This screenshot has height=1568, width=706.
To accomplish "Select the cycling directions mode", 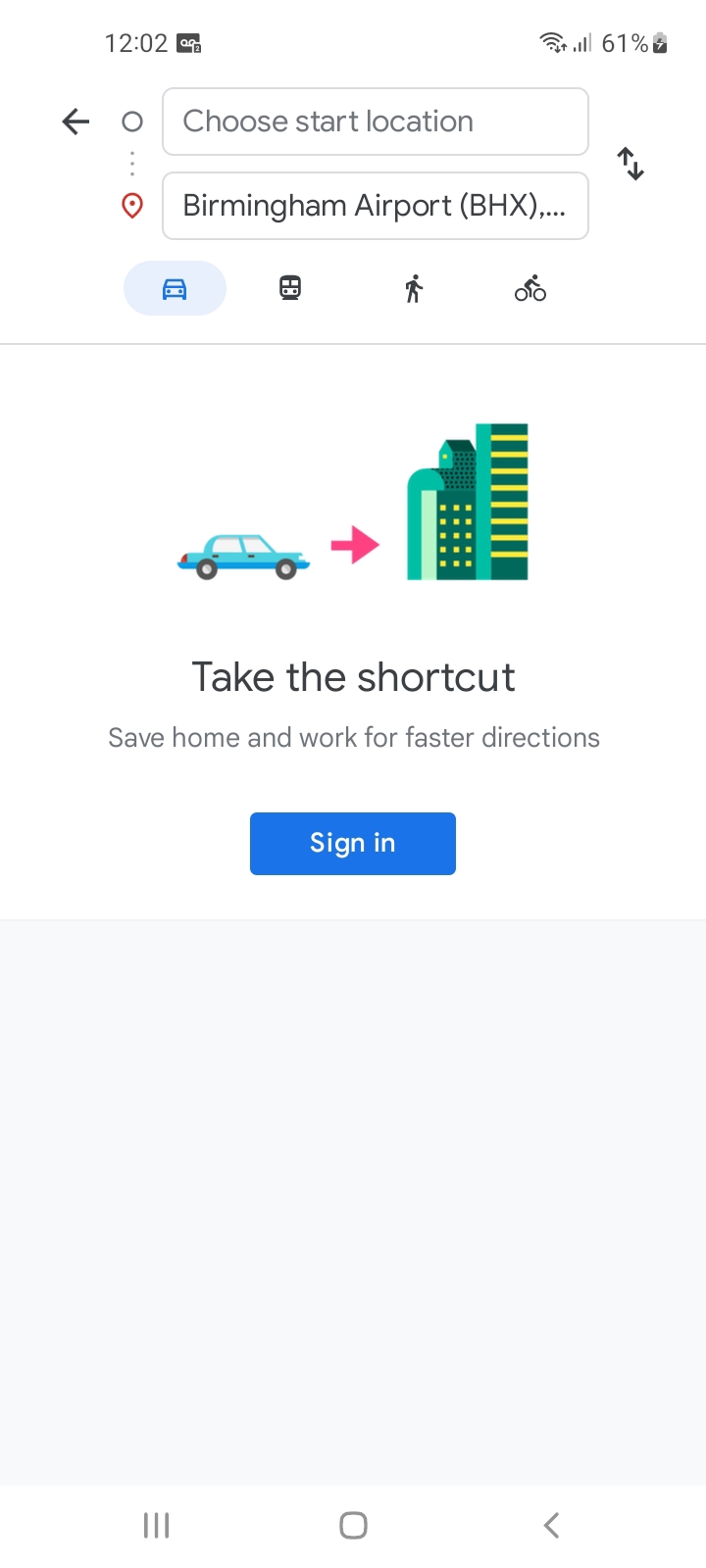I will point(529,287).
